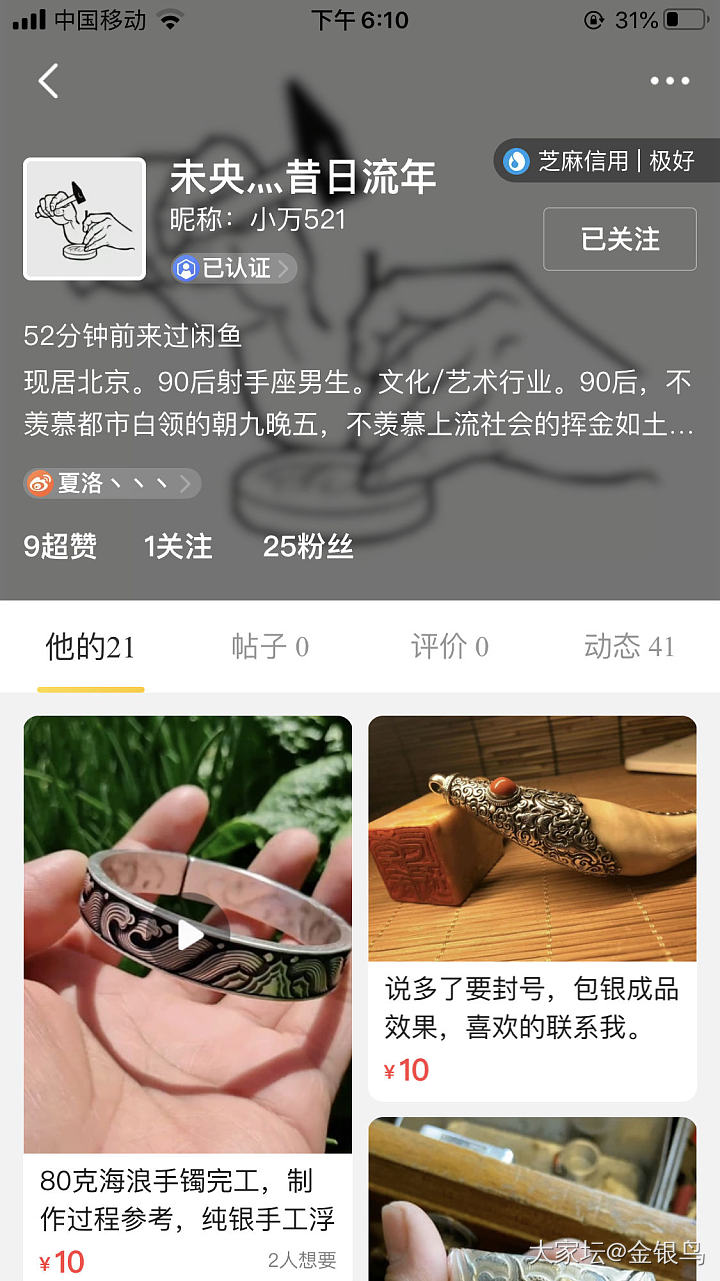Open the seller's profile avatar
This screenshot has height=1281, width=720.
85,219
